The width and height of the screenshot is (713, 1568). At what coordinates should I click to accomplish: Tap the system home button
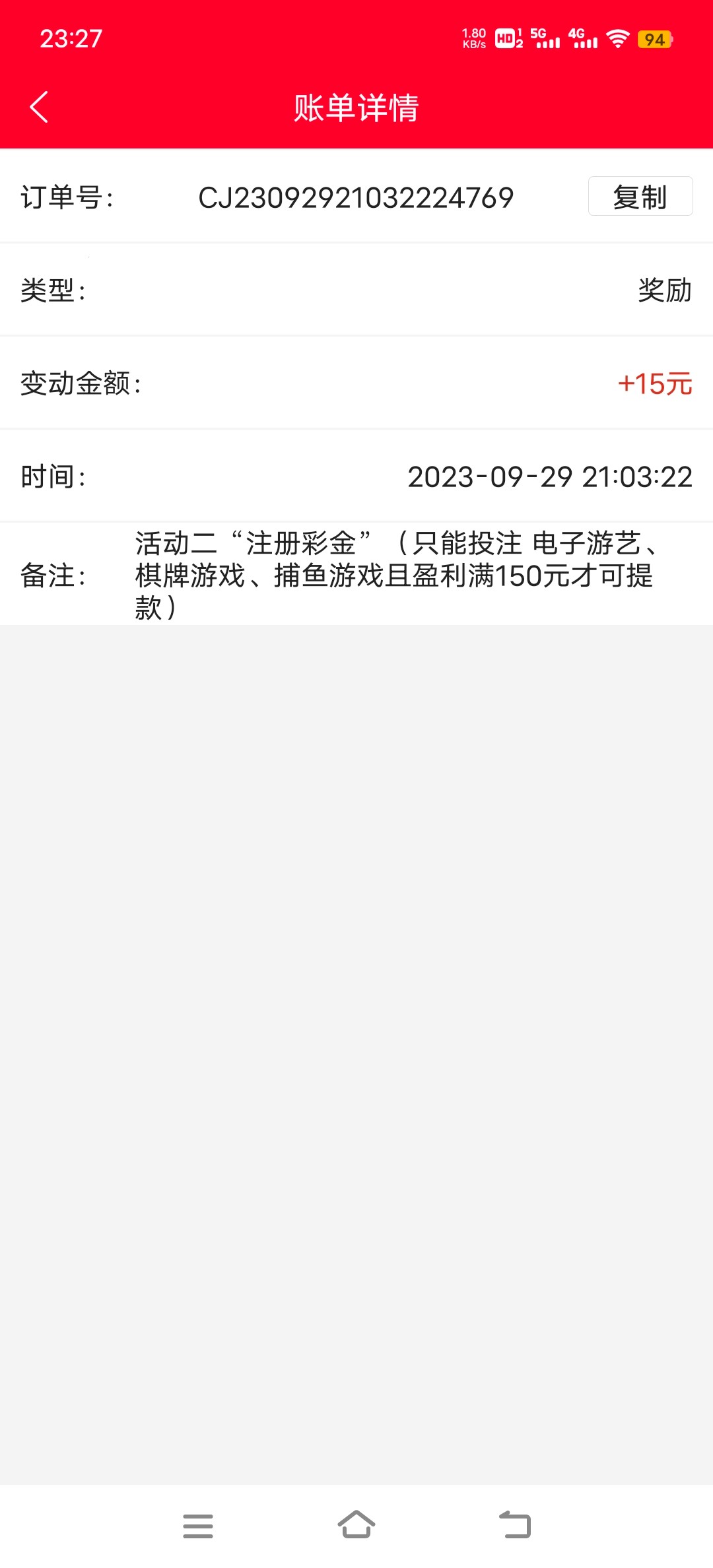356,1525
